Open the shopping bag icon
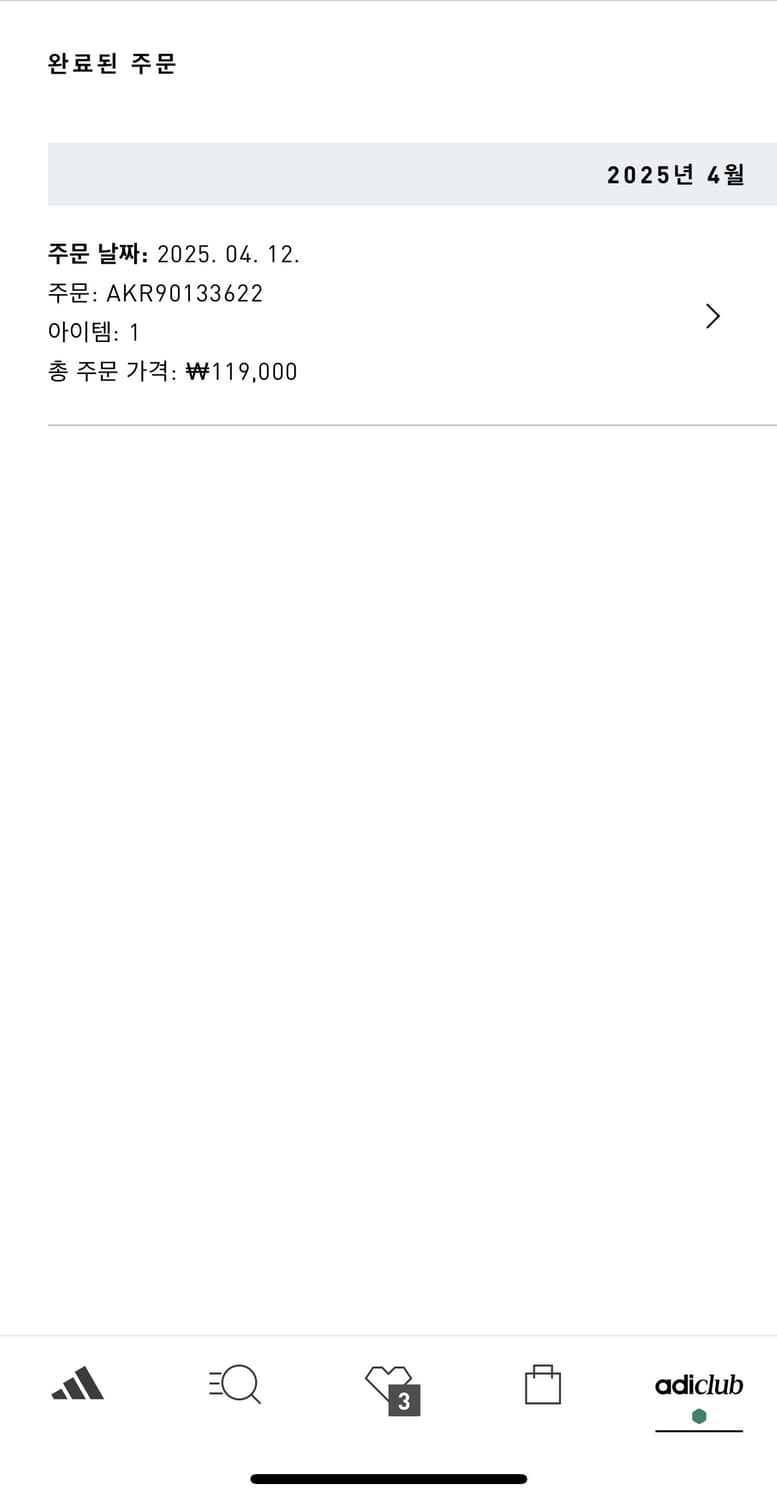777x1500 pixels. [543, 1385]
